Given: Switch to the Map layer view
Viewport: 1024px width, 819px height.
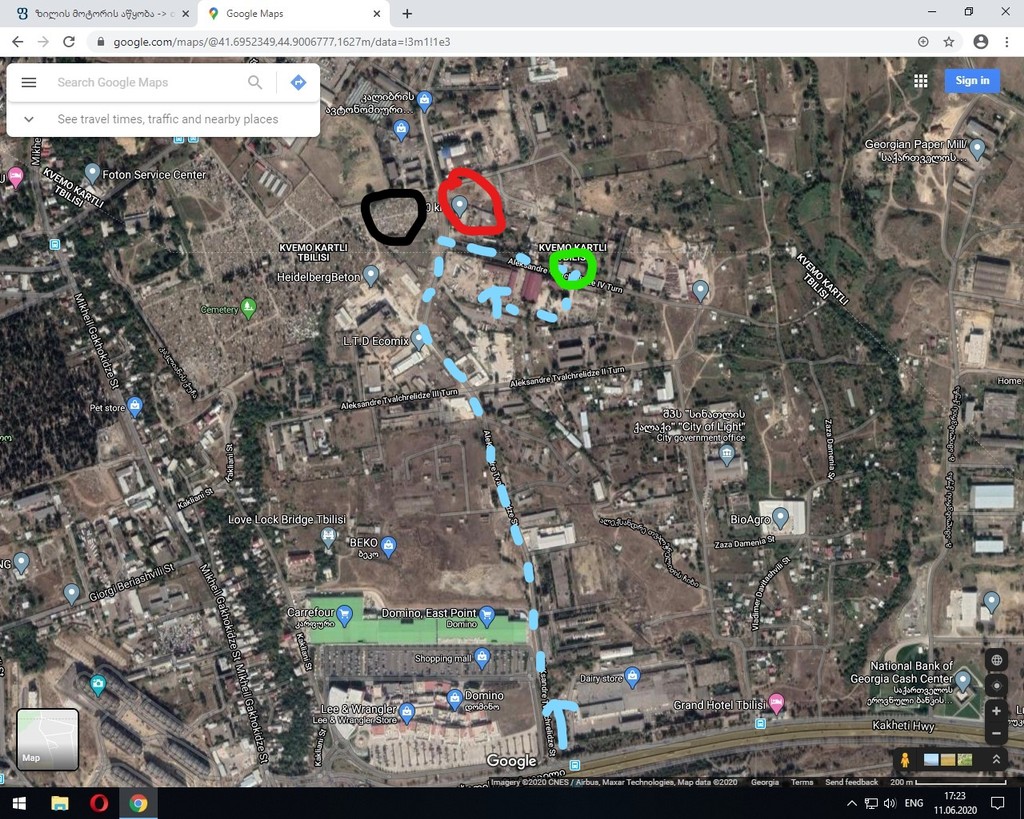Looking at the screenshot, I should tap(47, 740).
